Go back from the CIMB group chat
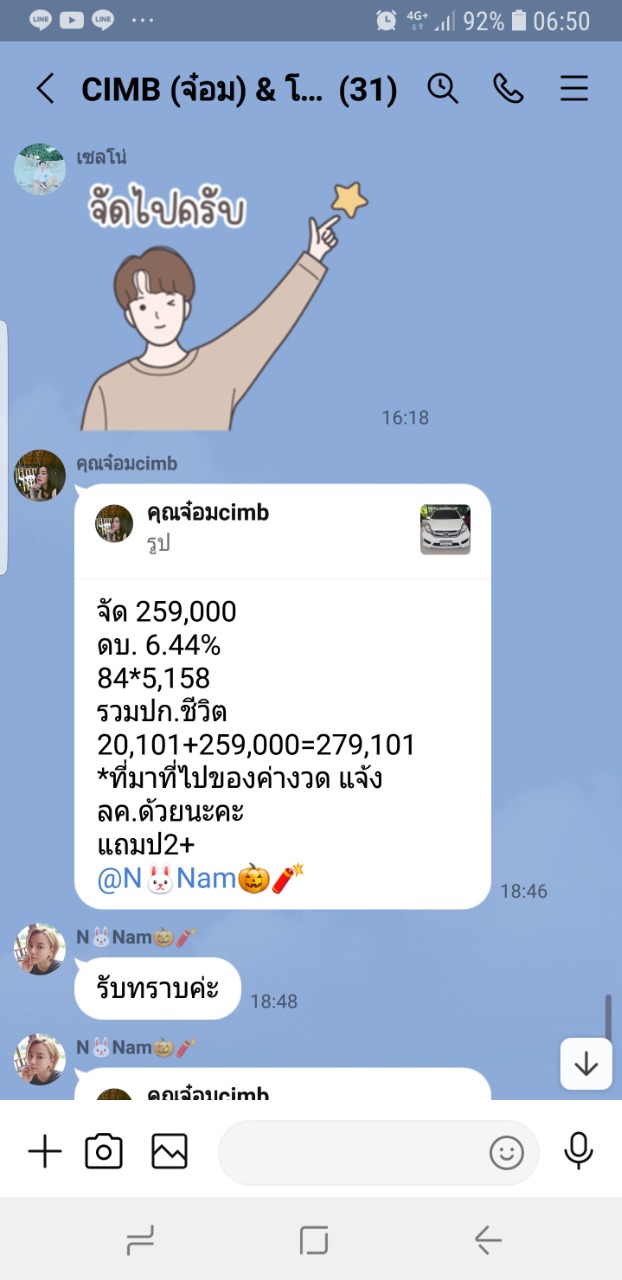Screen dimensions: 622x1280 pyautogui.click(x=45, y=90)
